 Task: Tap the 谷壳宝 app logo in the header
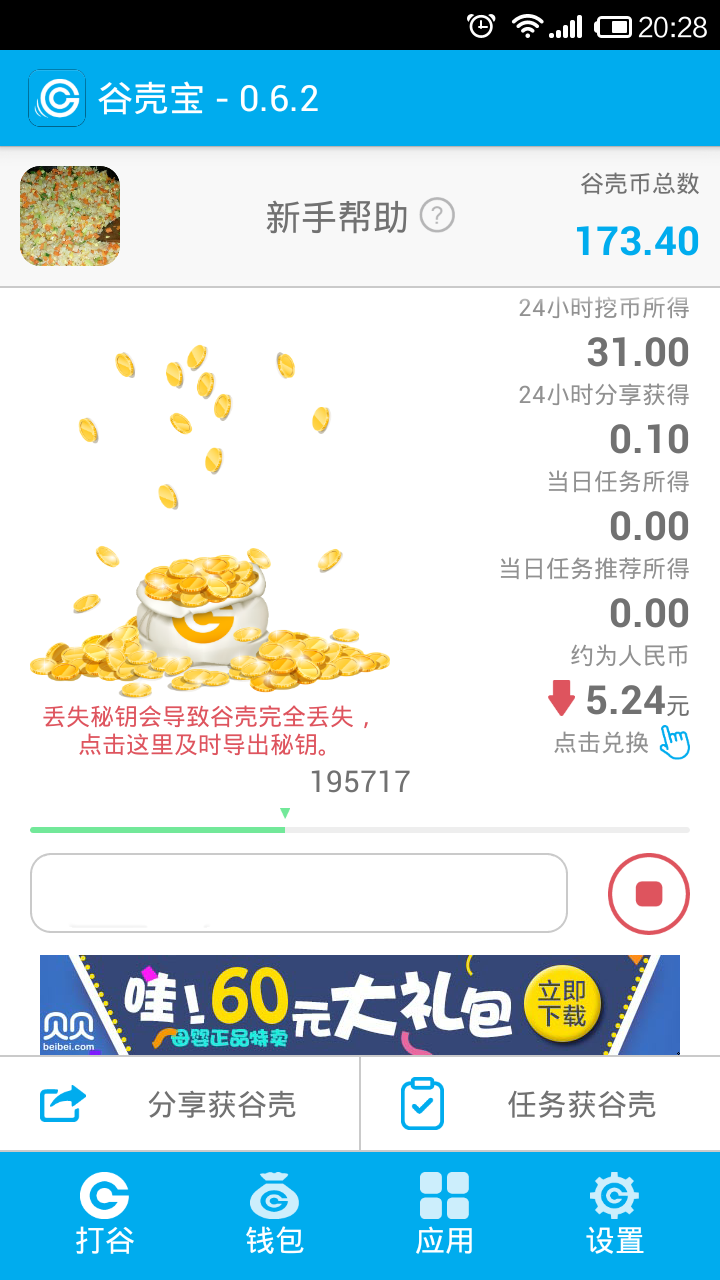point(56,97)
